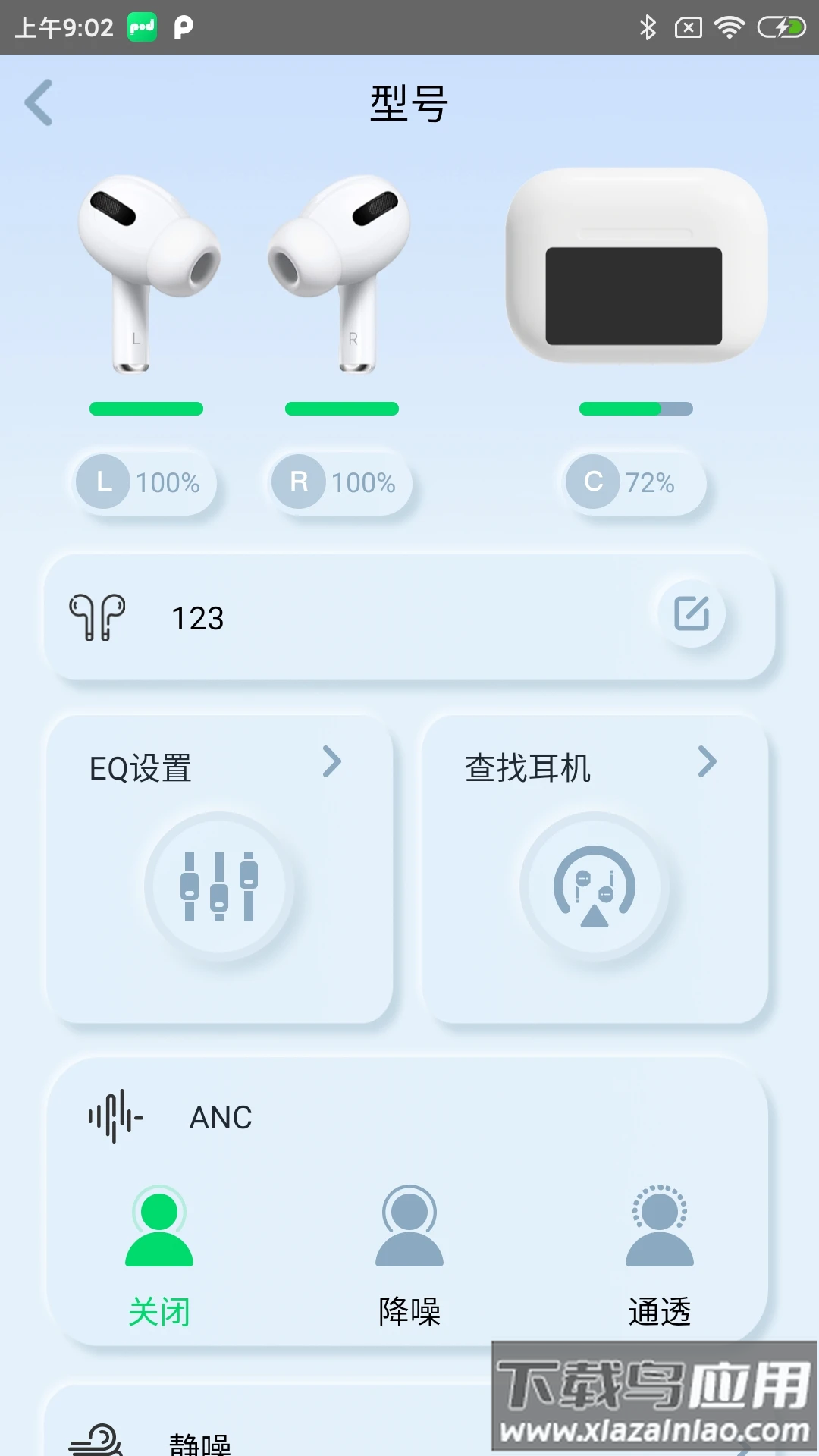Select the 关闭 ANC mode
This screenshot has height=1456, width=819.
coord(159,1253)
